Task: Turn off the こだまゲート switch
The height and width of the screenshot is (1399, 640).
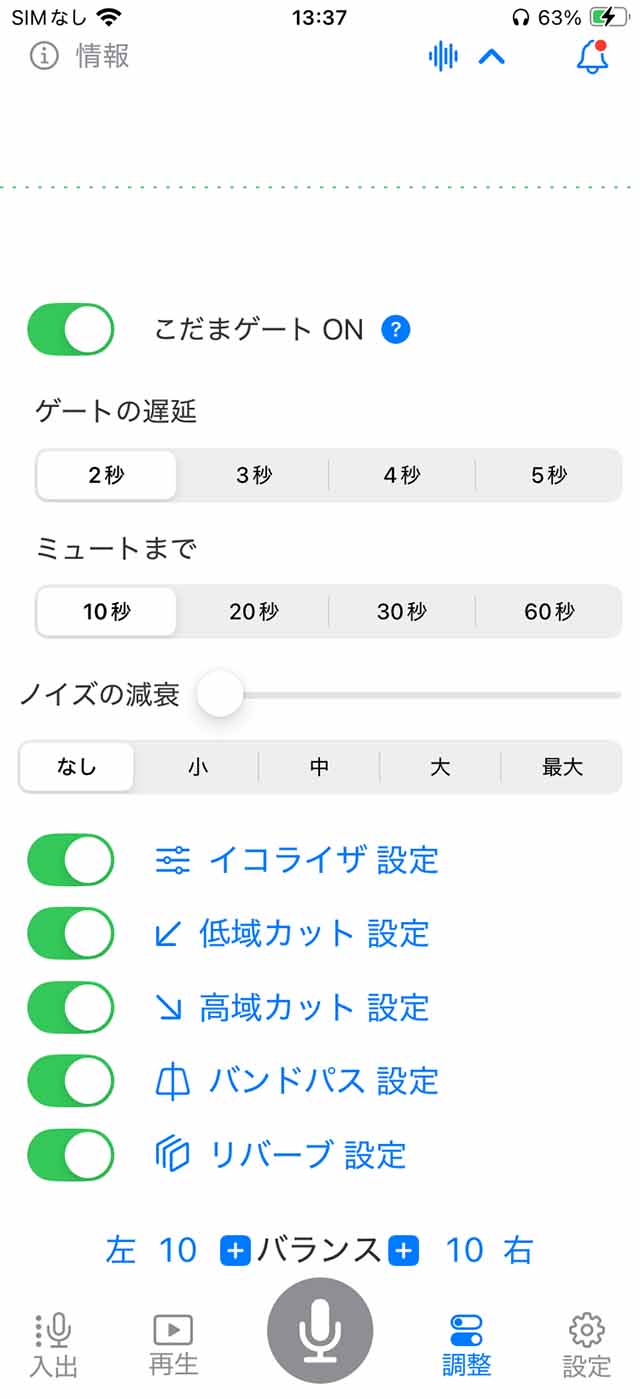Action: tap(70, 330)
